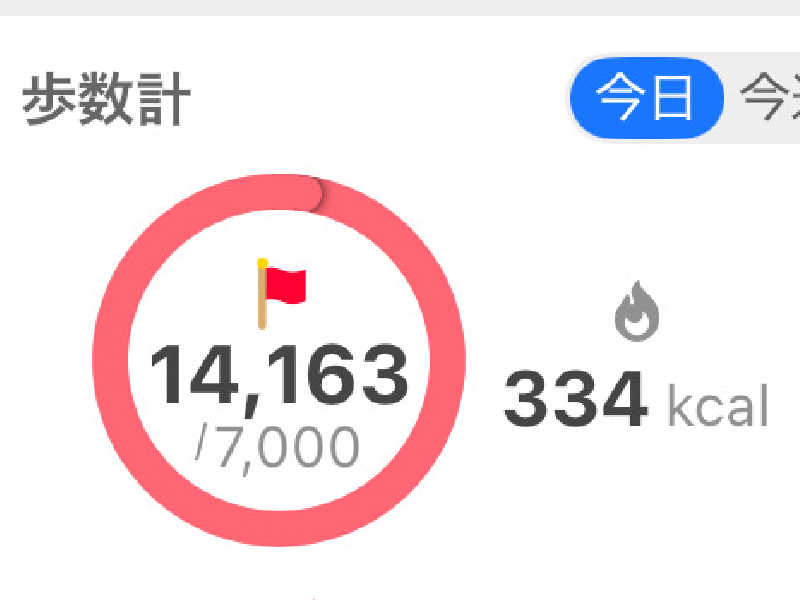800x600 pixels.
Task: Select the 今日 segment in 歩数計
Action: tap(646, 98)
